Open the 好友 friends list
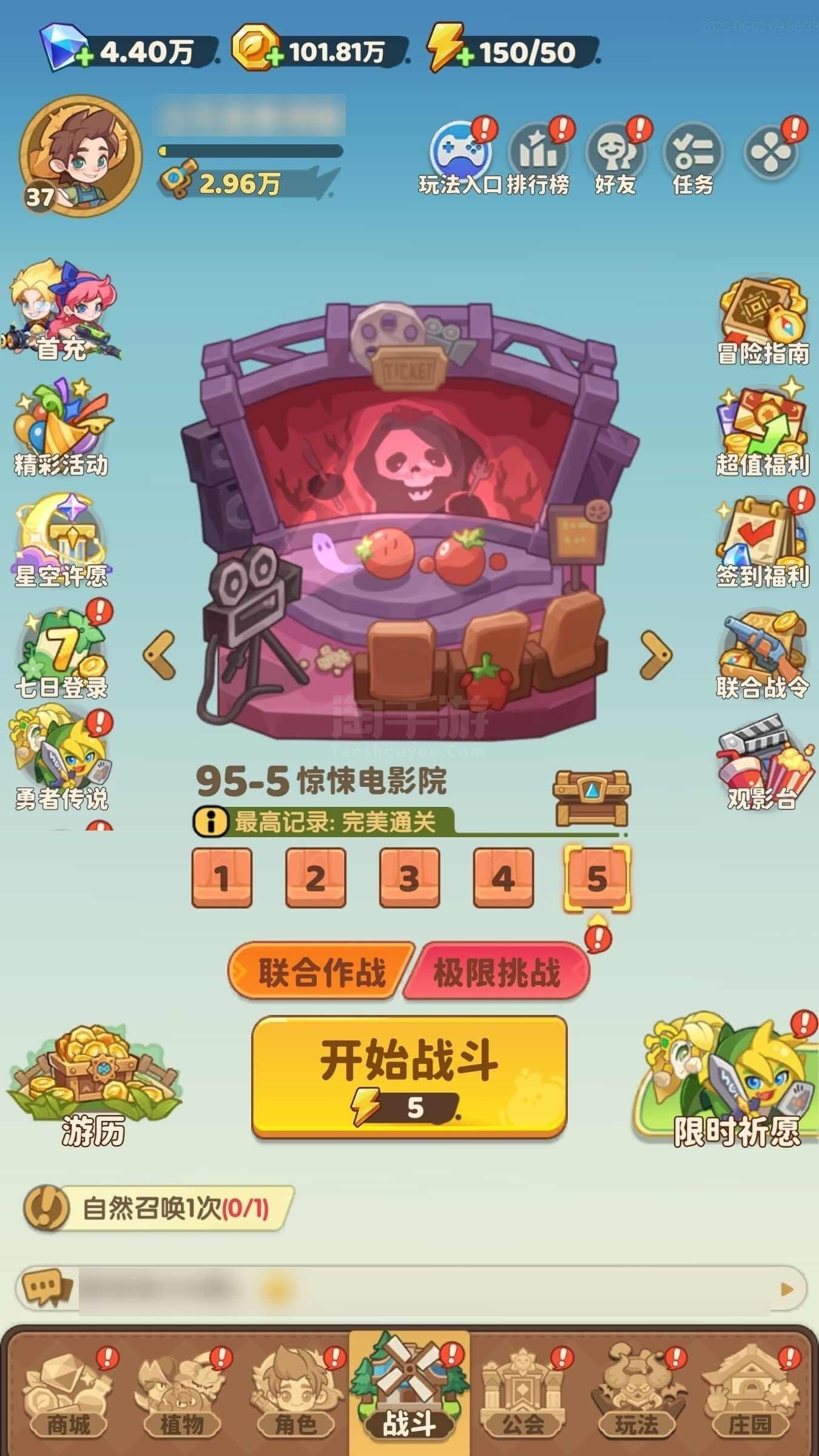The image size is (819, 1456). [x=615, y=158]
